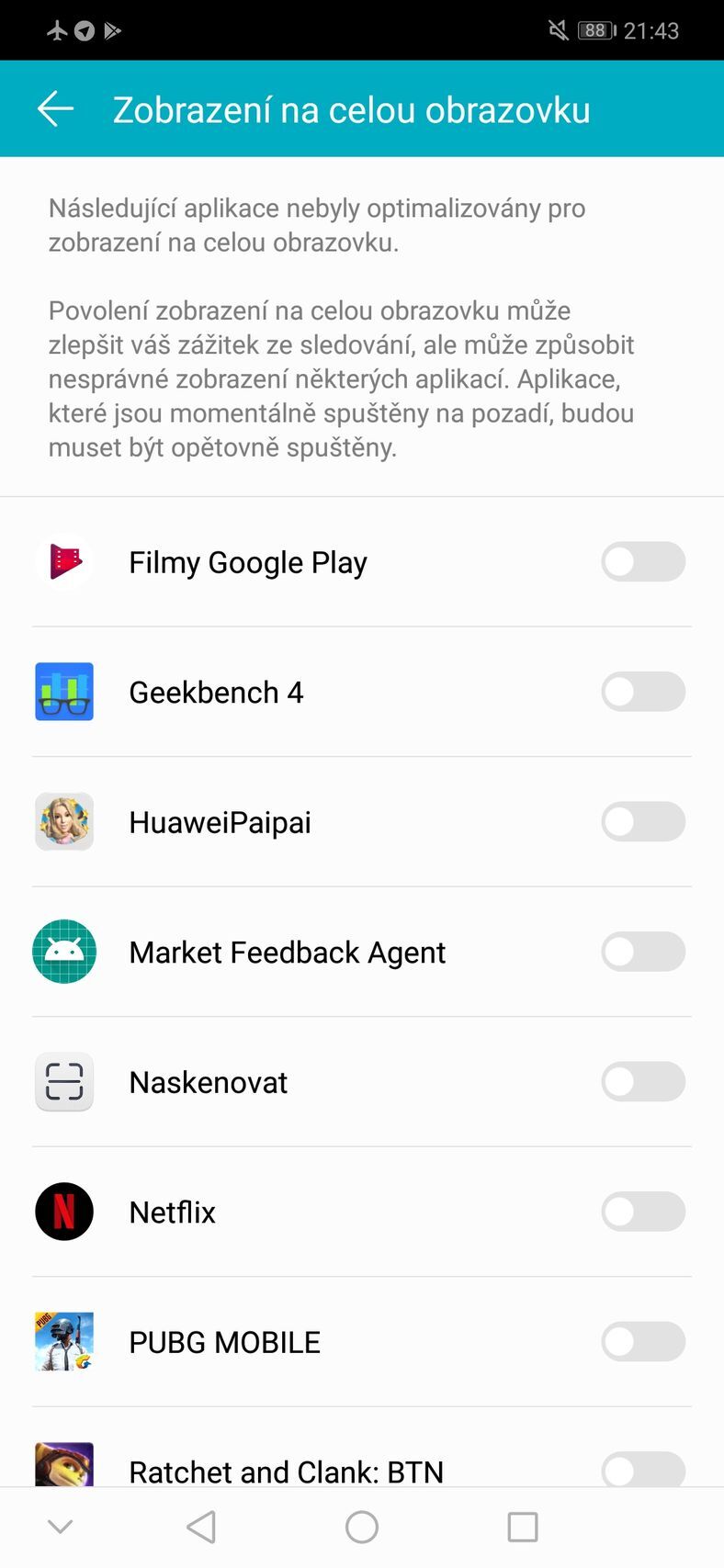Toggle fullscreen mode for Geekbench 4
724x1568 pixels.
click(642, 692)
